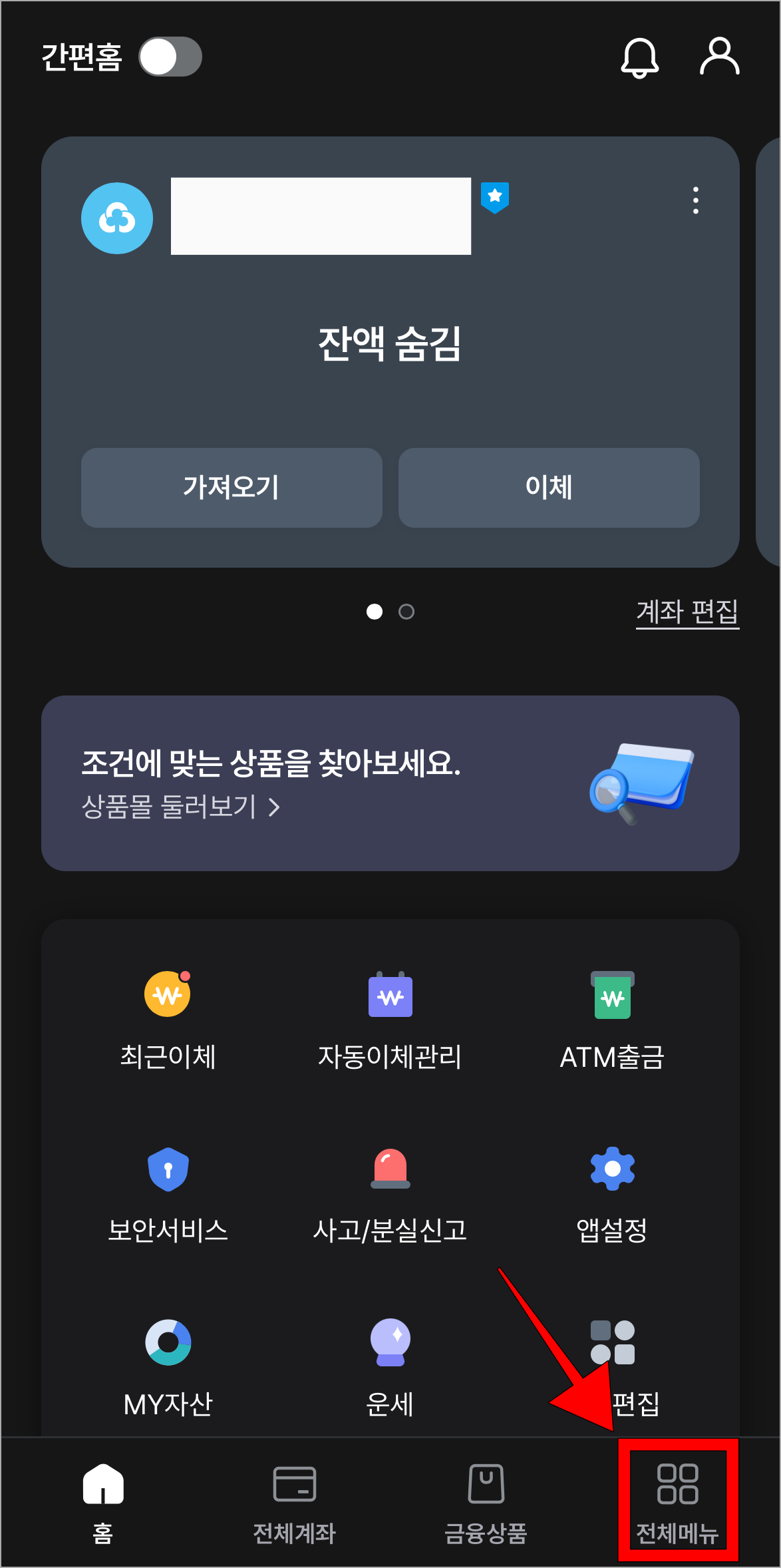Open 계좌 편집 account edit link
This screenshot has width=781, height=1568.
(x=688, y=614)
